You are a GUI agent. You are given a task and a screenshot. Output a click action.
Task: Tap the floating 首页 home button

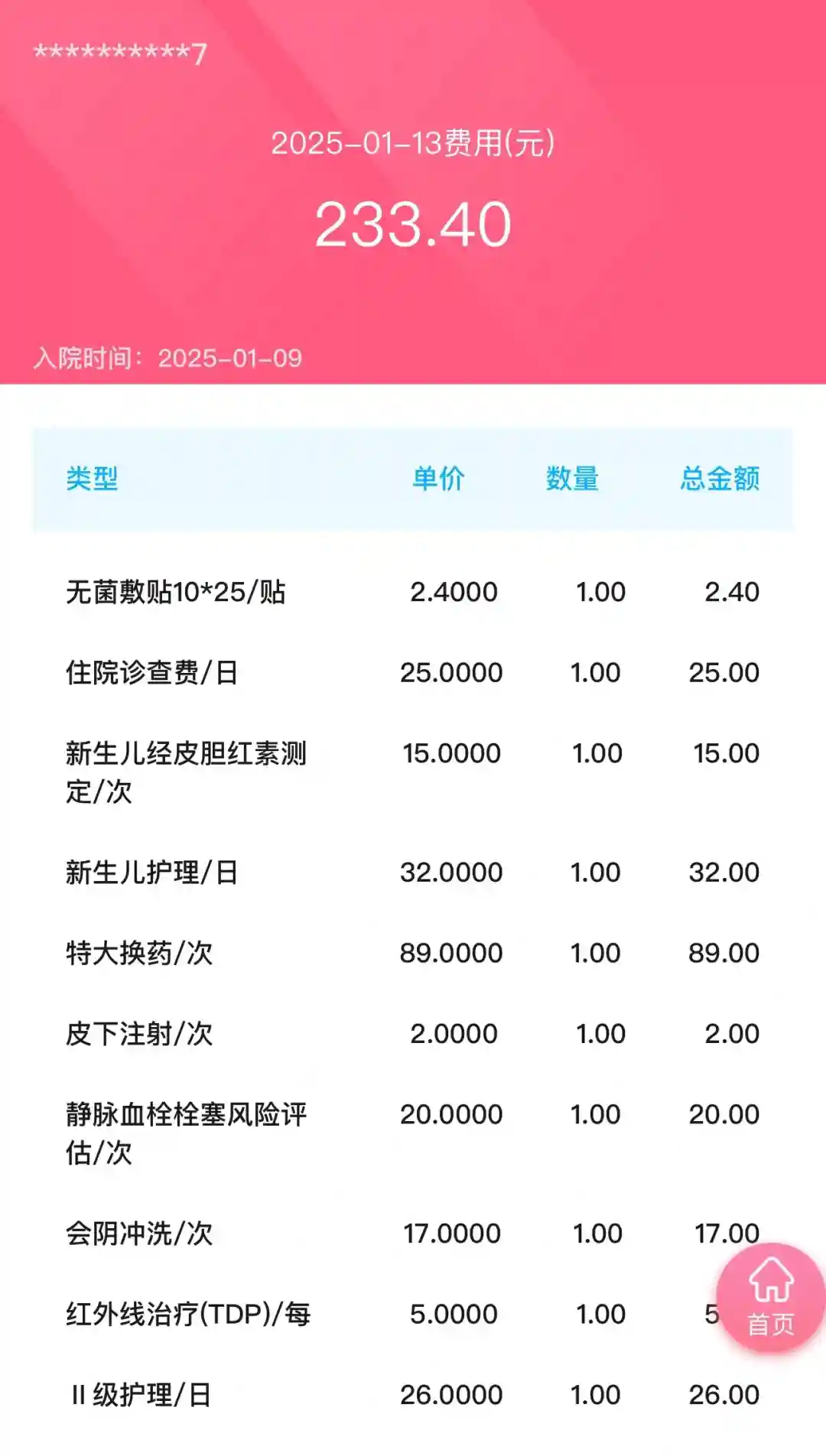point(770,1298)
